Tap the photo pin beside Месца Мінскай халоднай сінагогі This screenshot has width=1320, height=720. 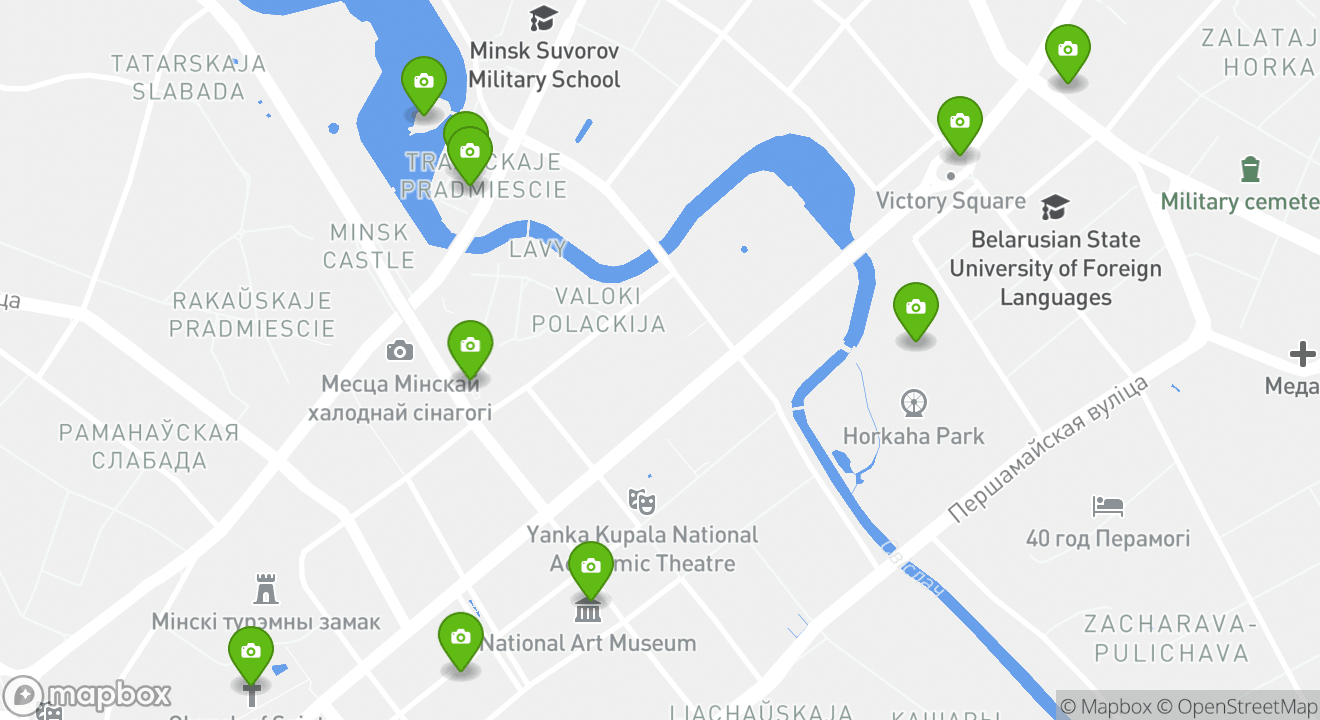click(x=470, y=347)
